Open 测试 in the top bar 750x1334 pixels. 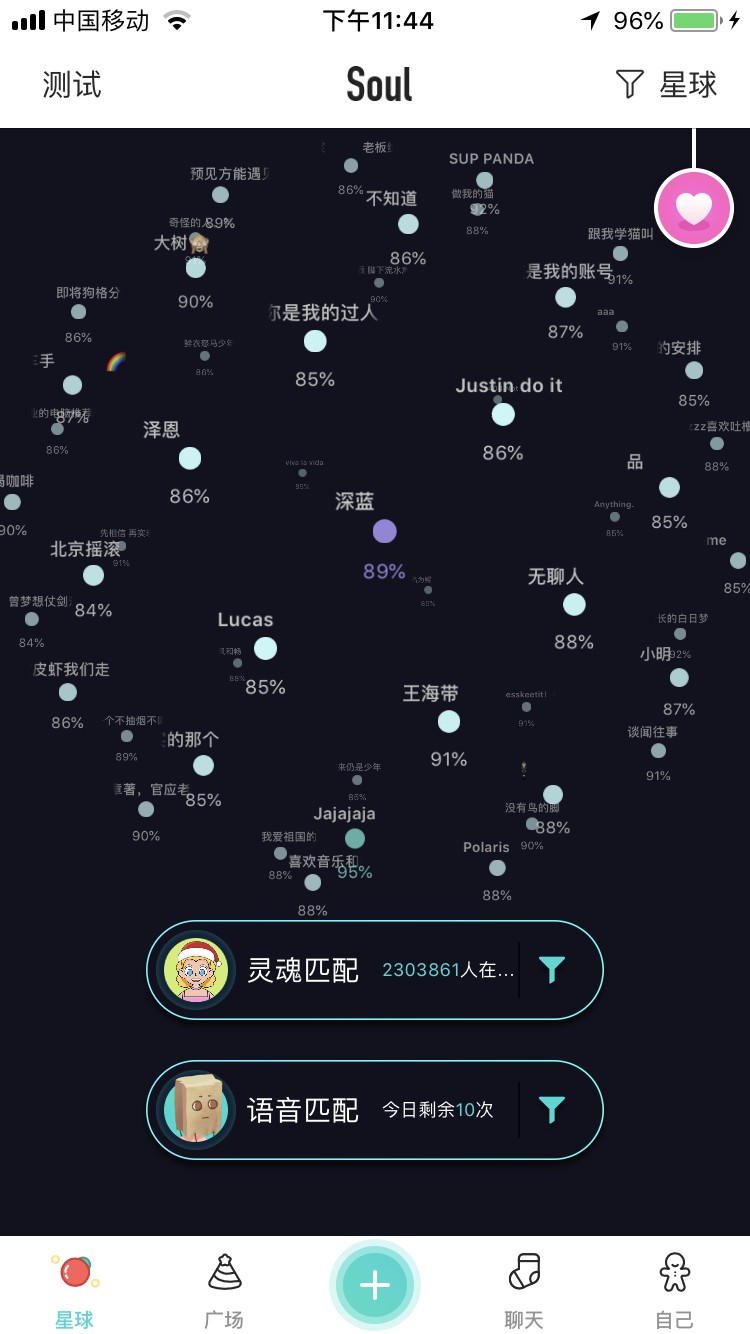[x=73, y=85]
